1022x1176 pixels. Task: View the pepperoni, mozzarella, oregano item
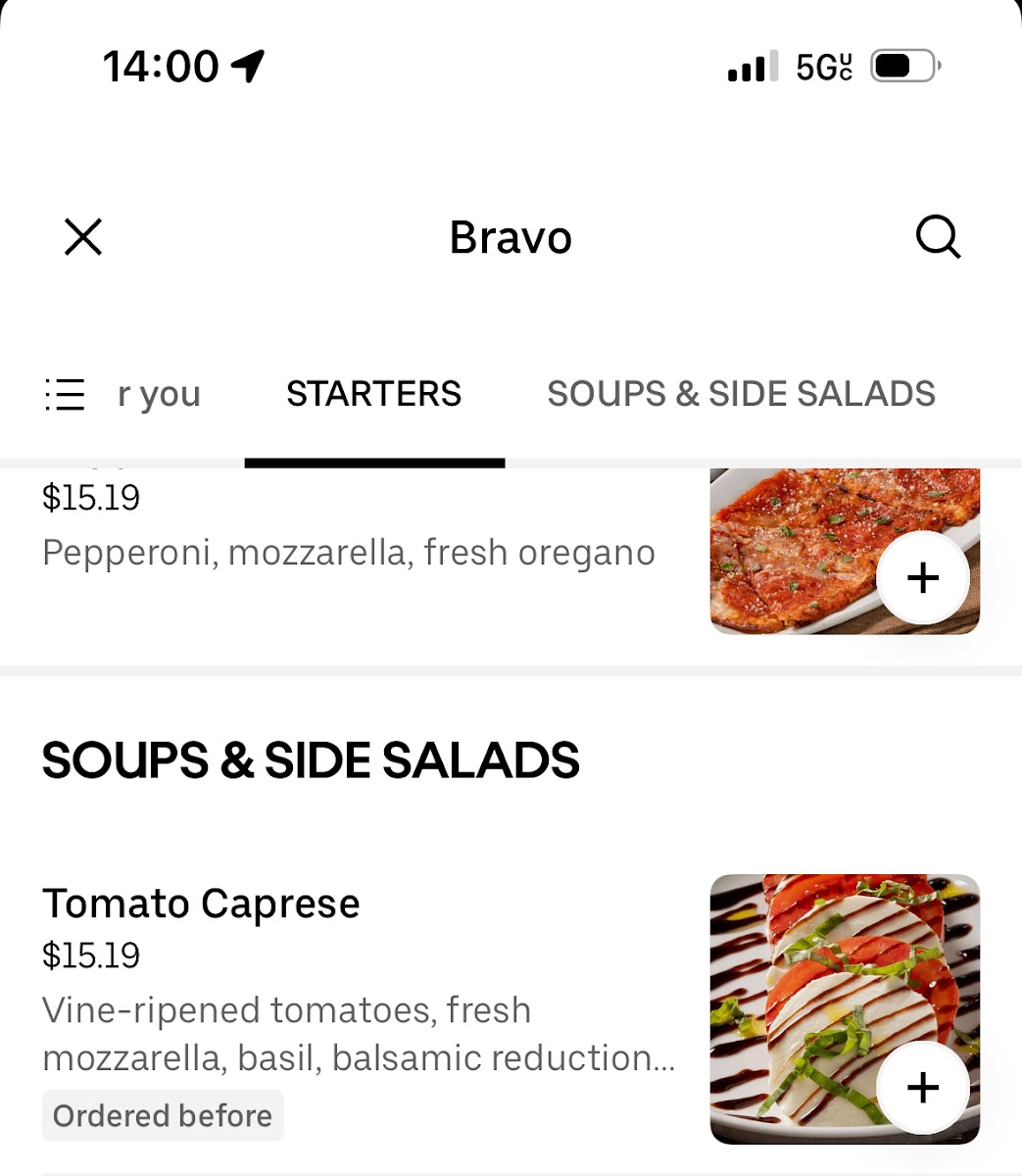point(348,553)
